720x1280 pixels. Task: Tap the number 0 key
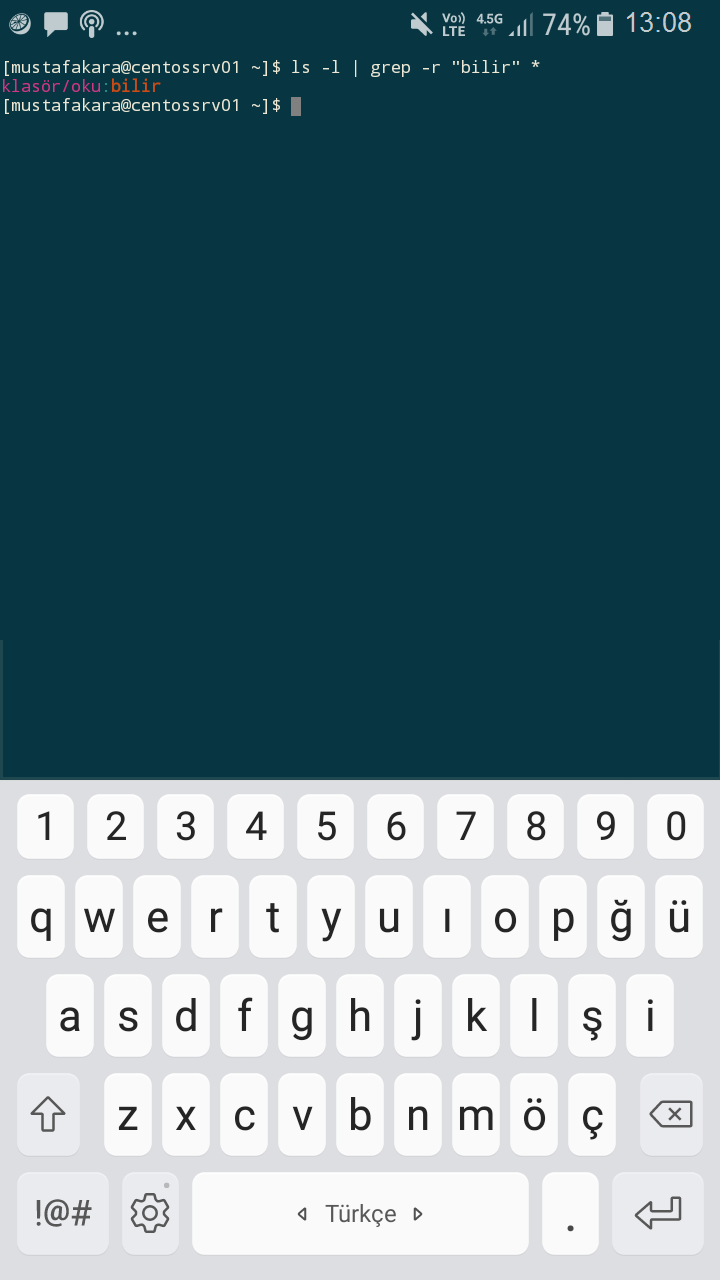[x=676, y=826]
